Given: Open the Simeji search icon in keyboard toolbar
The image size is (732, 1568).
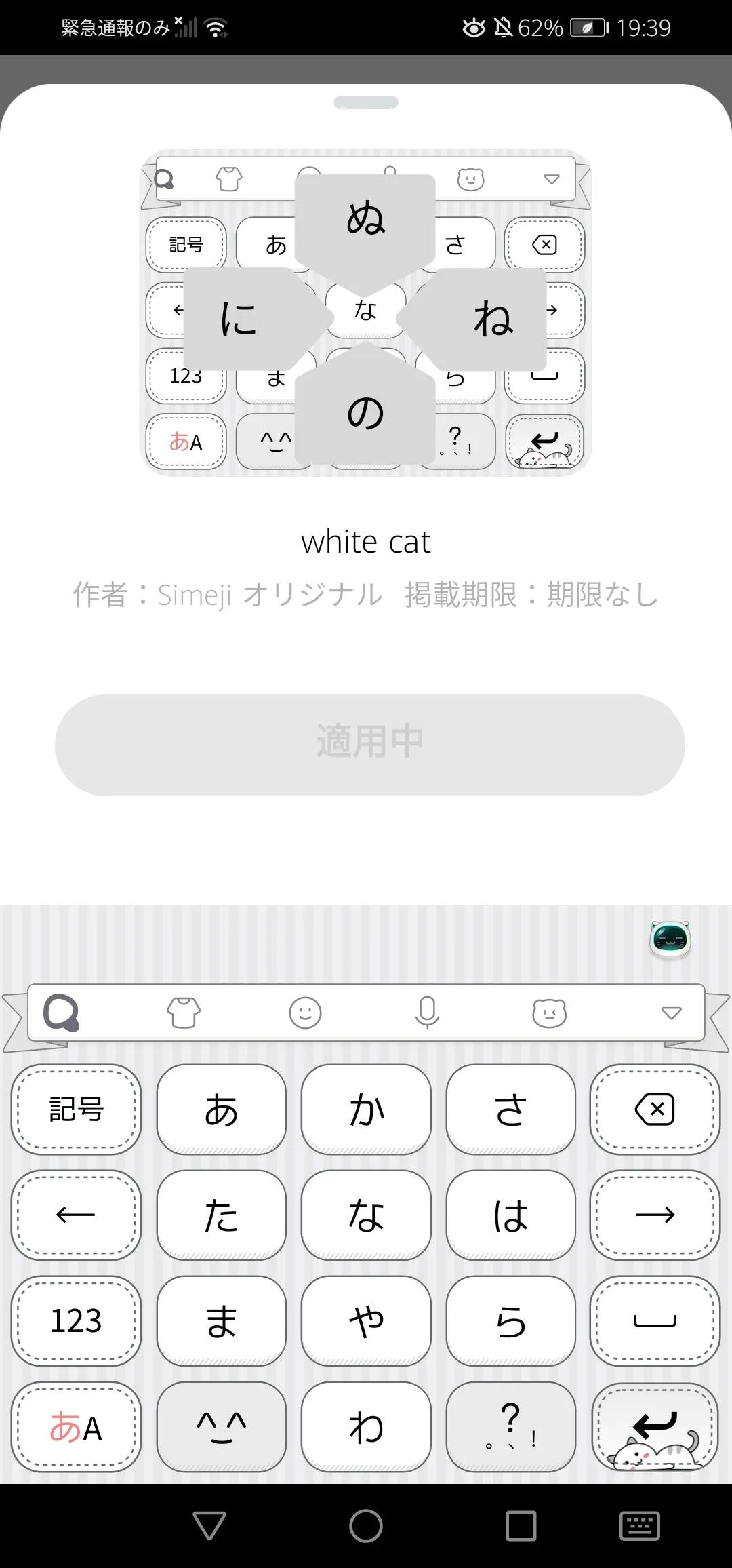Looking at the screenshot, I should [x=62, y=1013].
